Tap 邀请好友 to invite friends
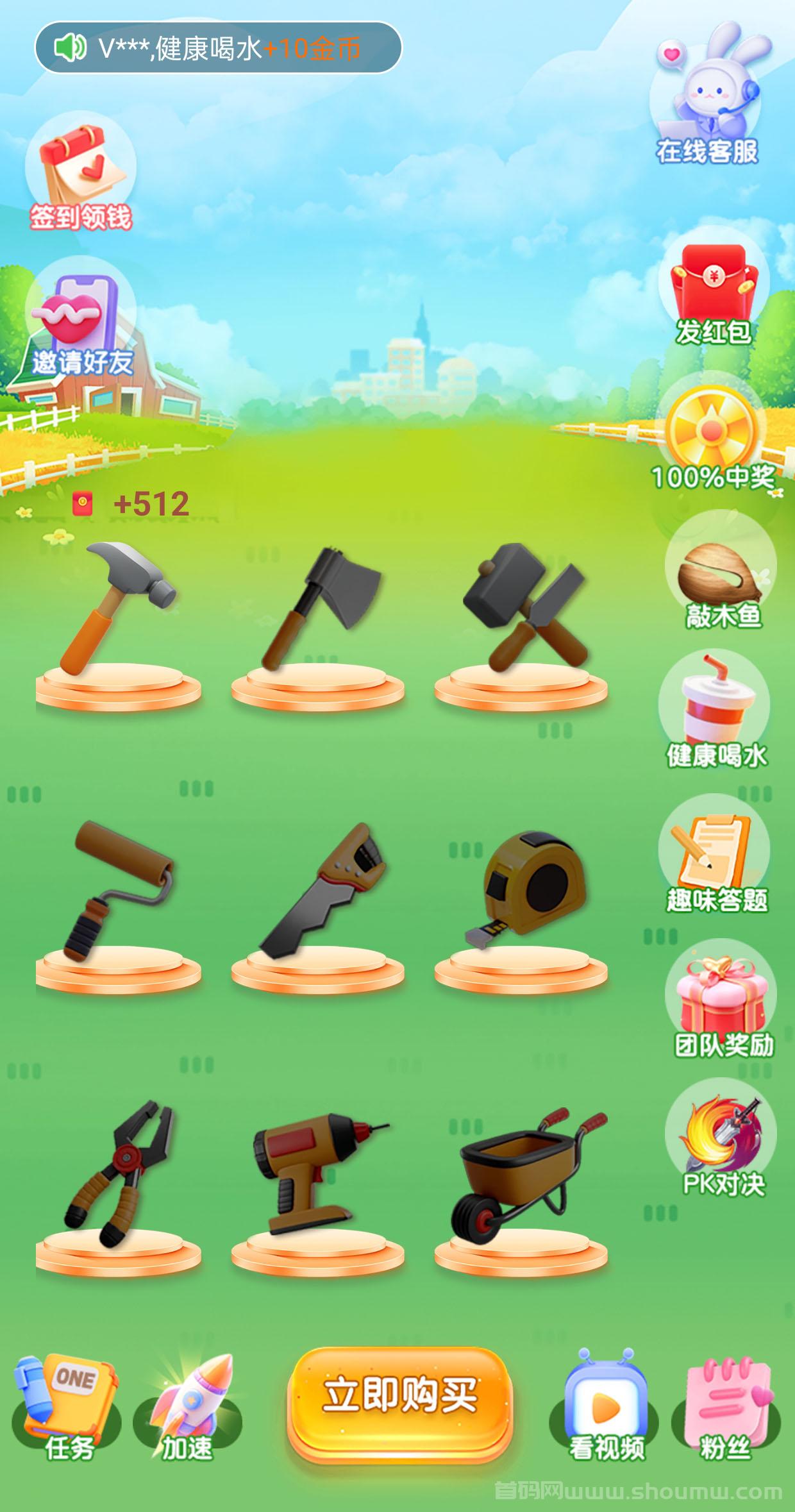Viewport: 795px width, 1512px height. pyautogui.click(x=80, y=322)
